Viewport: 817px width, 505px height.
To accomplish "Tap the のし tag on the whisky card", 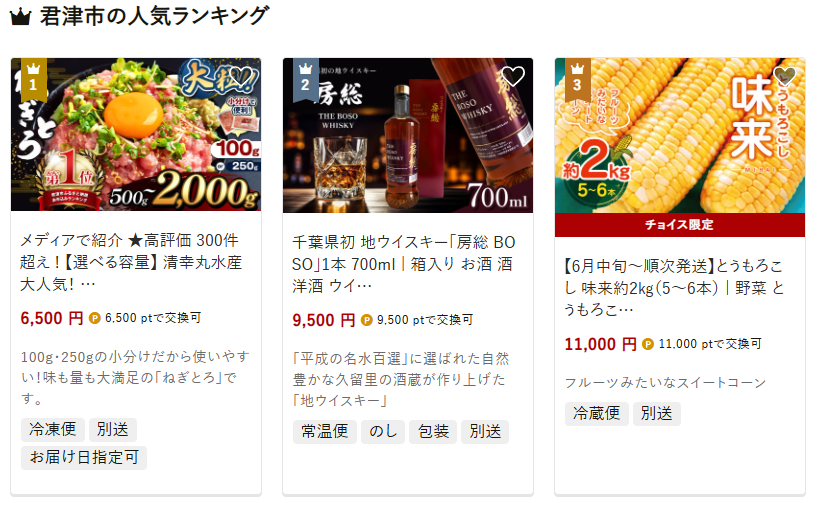I will 382,432.
